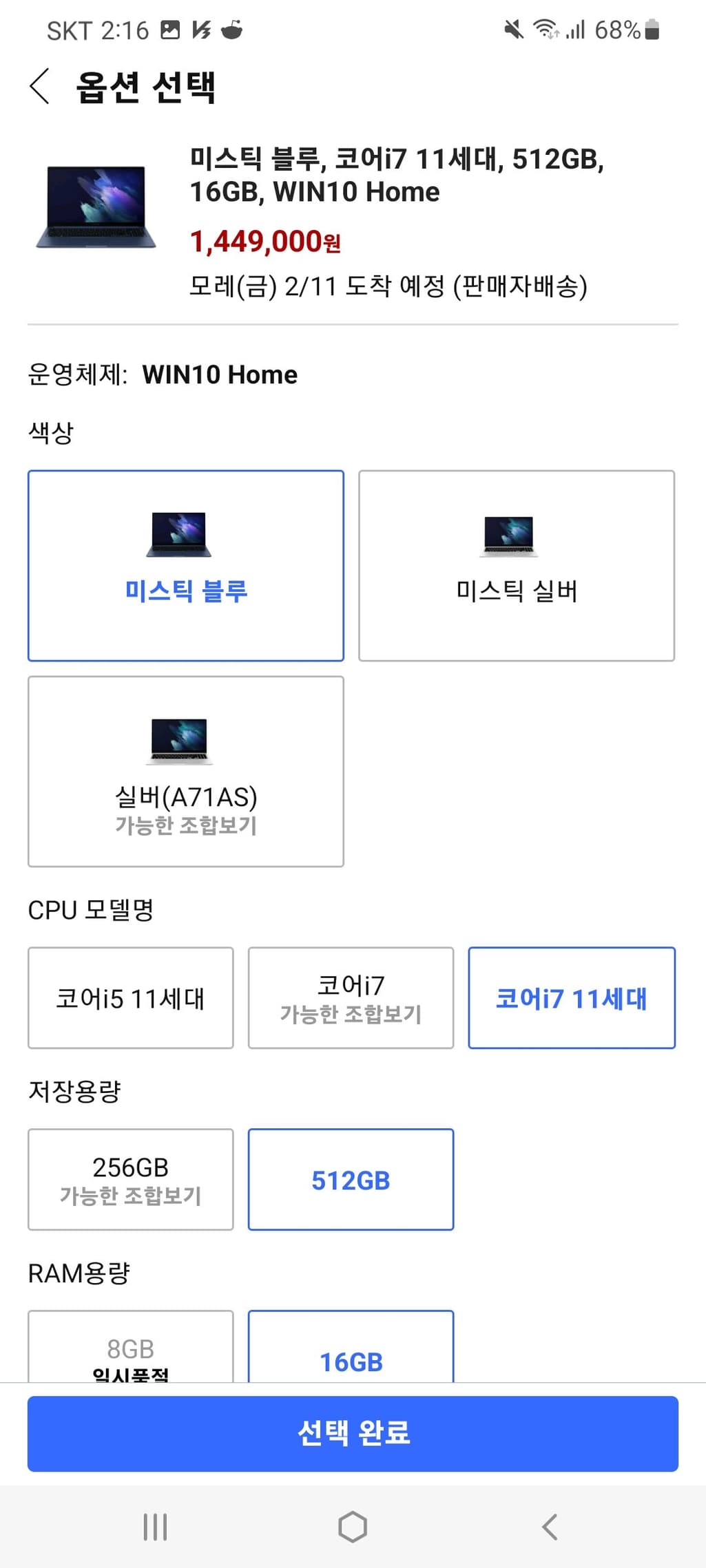Screen dimensions: 706x1568
Task: Choose the 미스틱 실버 color
Action: pos(517,565)
